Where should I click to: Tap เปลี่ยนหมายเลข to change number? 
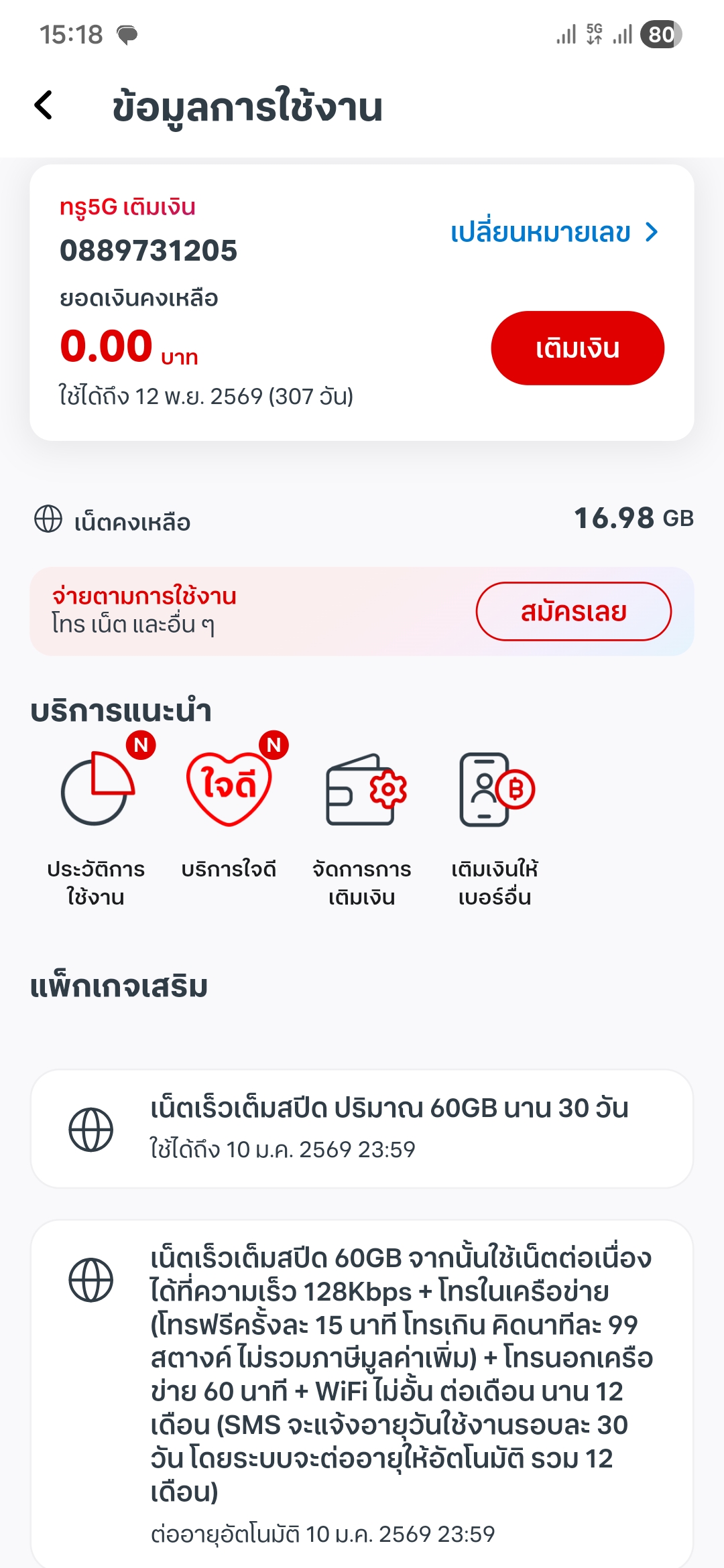coord(554,233)
